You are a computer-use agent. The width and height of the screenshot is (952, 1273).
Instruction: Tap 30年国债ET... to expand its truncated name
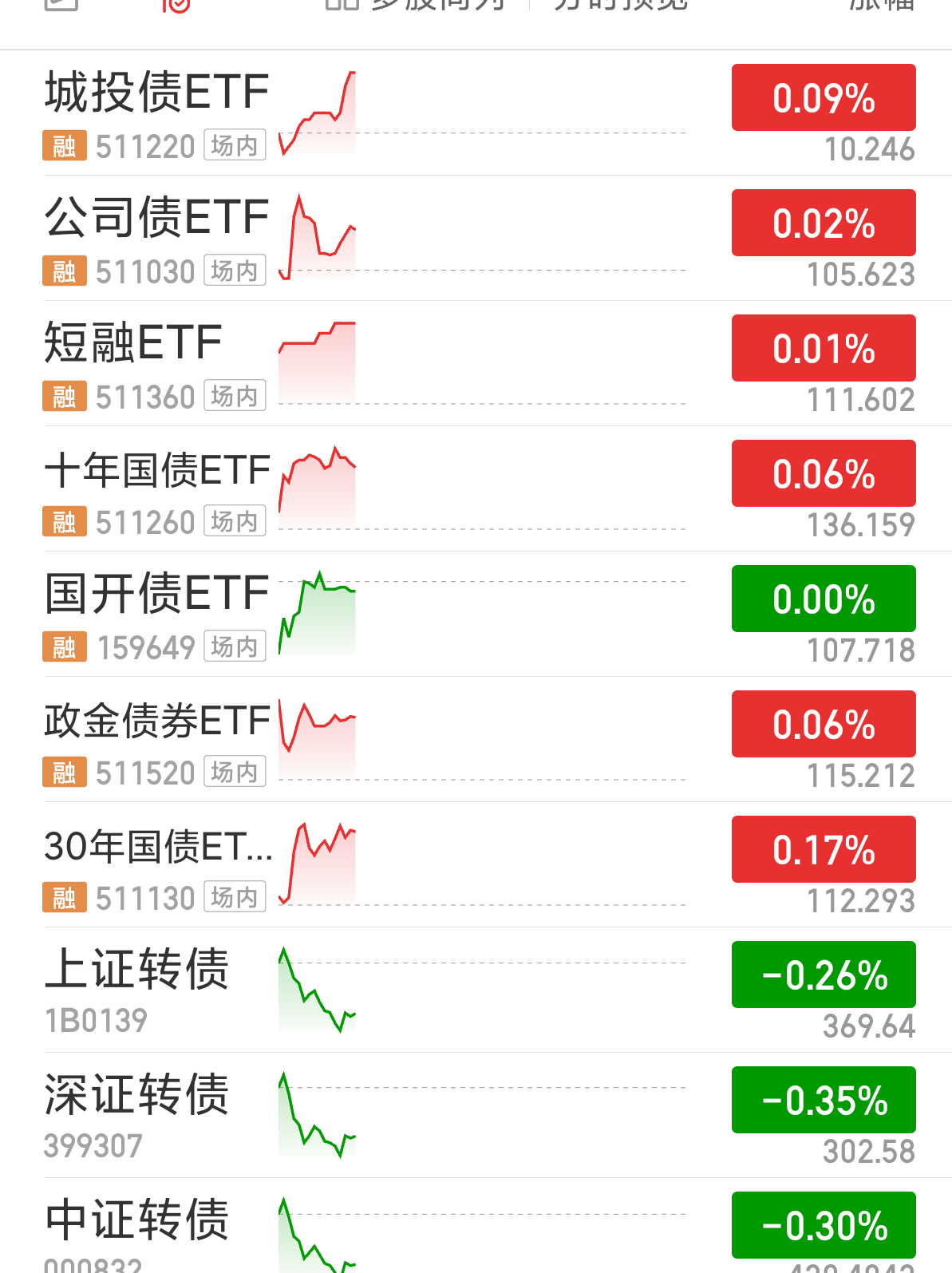point(157,850)
